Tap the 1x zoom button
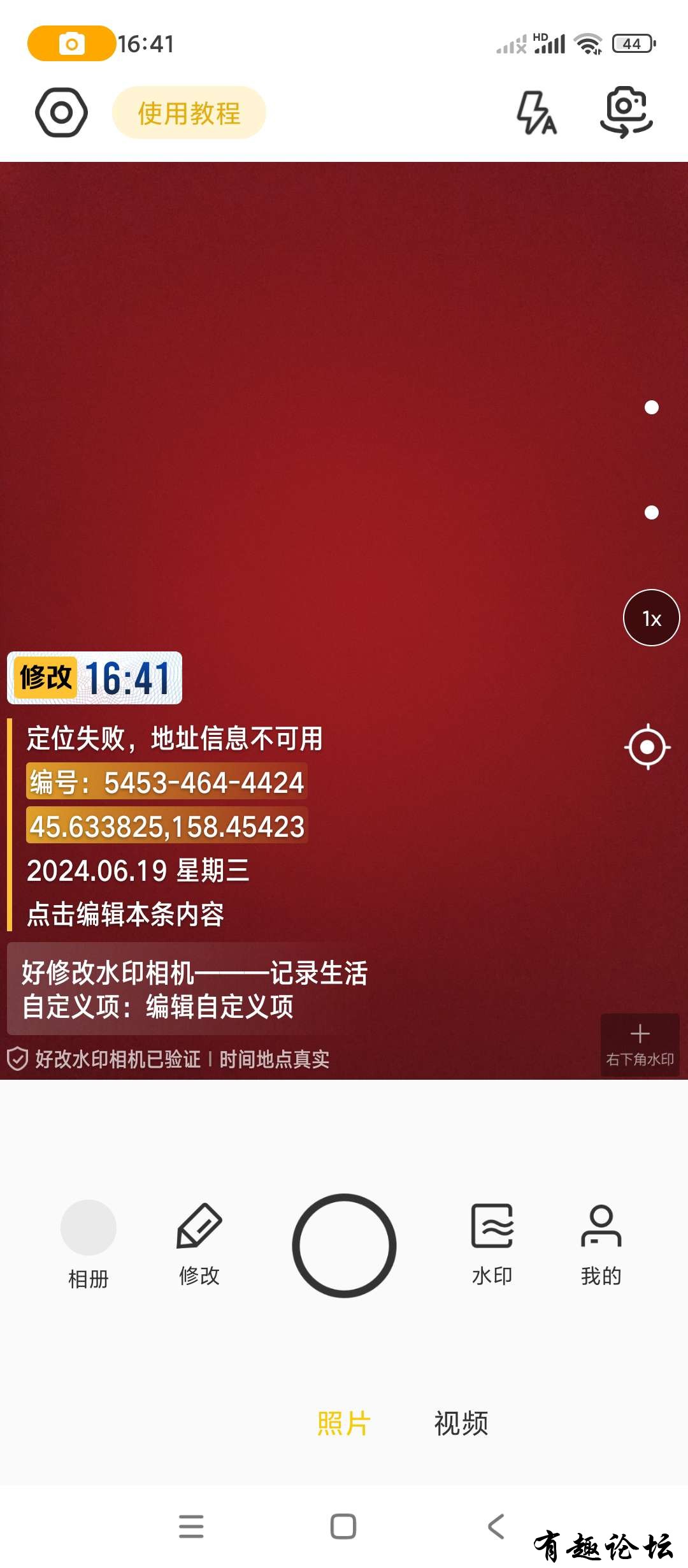The image size is (688, 1568). 651,618
